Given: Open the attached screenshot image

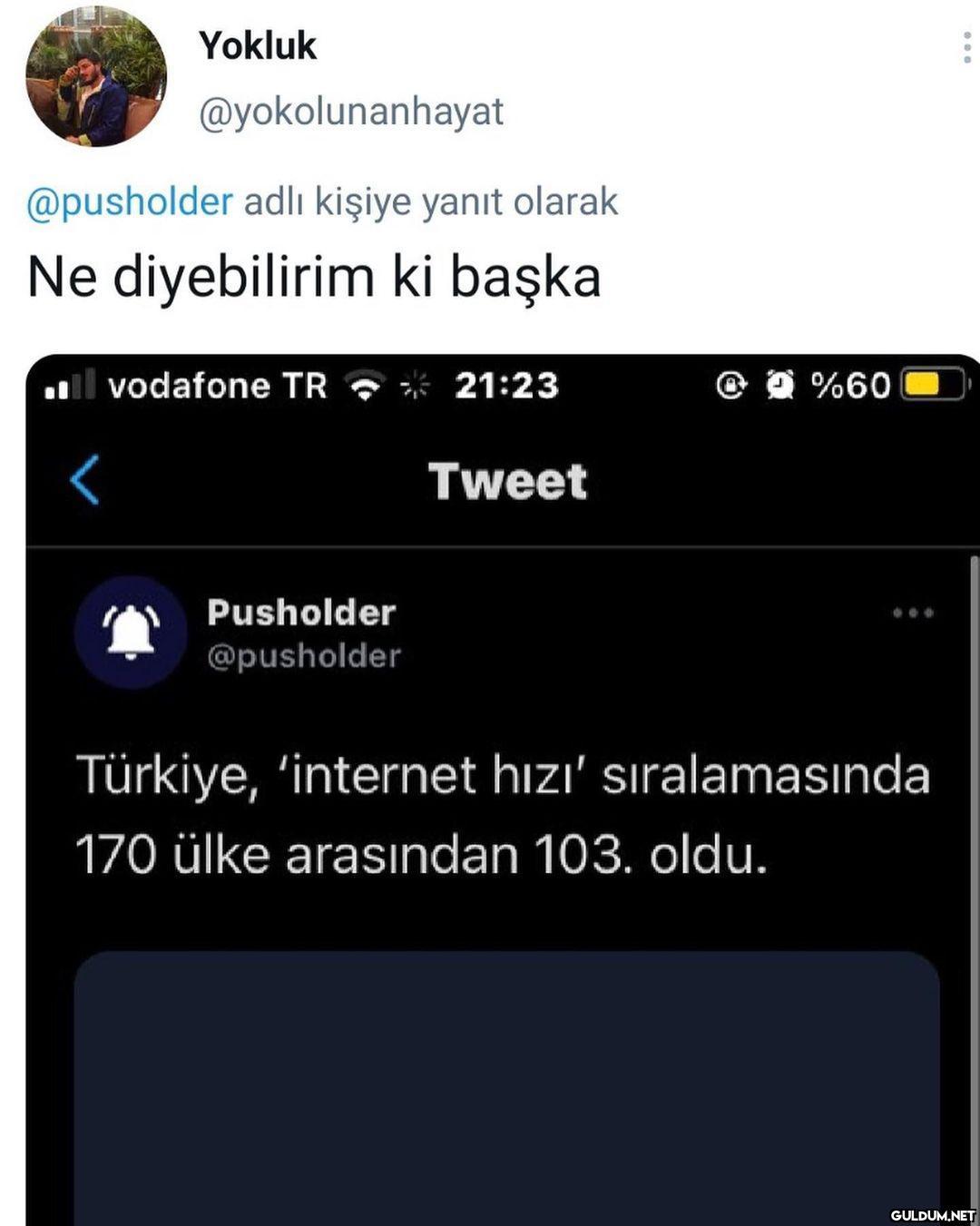Looking at the screenshot, I should 503,790.
